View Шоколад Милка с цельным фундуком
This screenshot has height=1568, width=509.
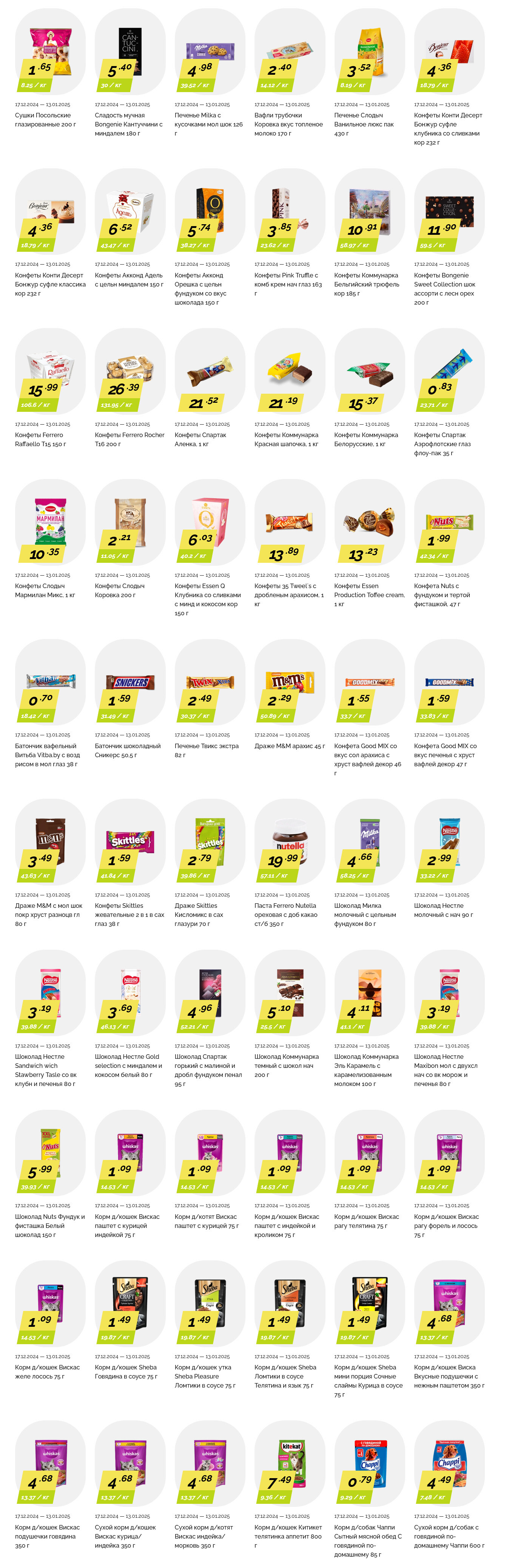point(369,842)
